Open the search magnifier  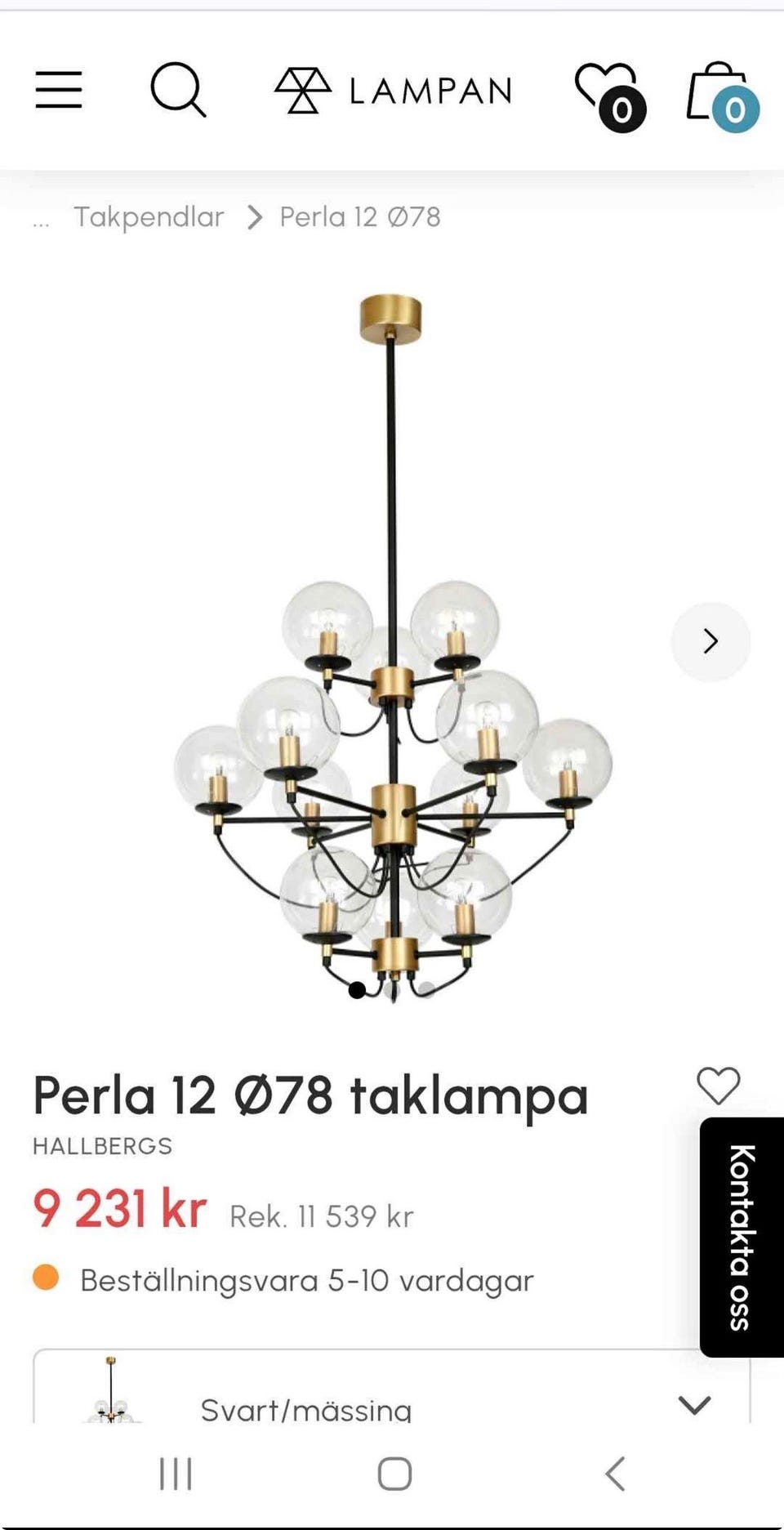click(178, 90)
